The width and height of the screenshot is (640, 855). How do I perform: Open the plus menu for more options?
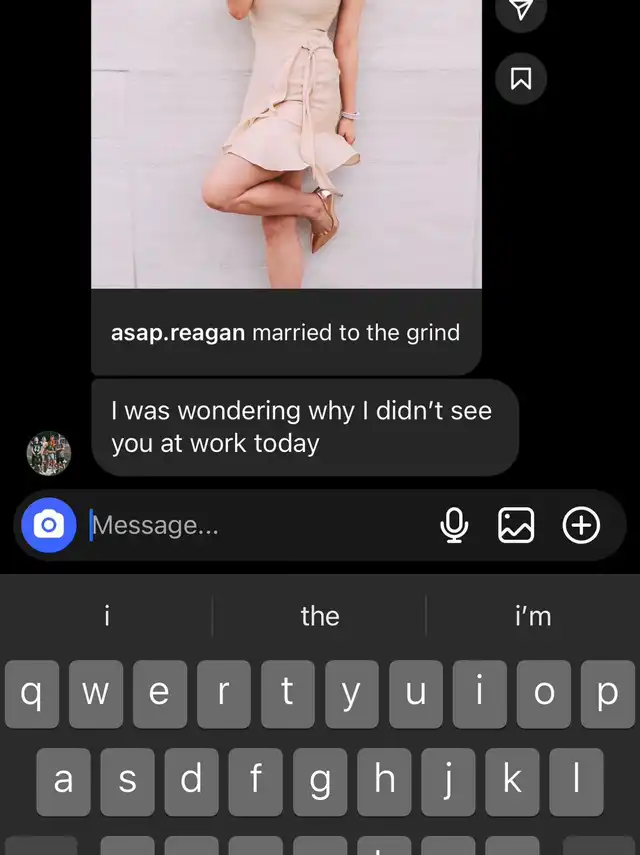click(581, 525)
